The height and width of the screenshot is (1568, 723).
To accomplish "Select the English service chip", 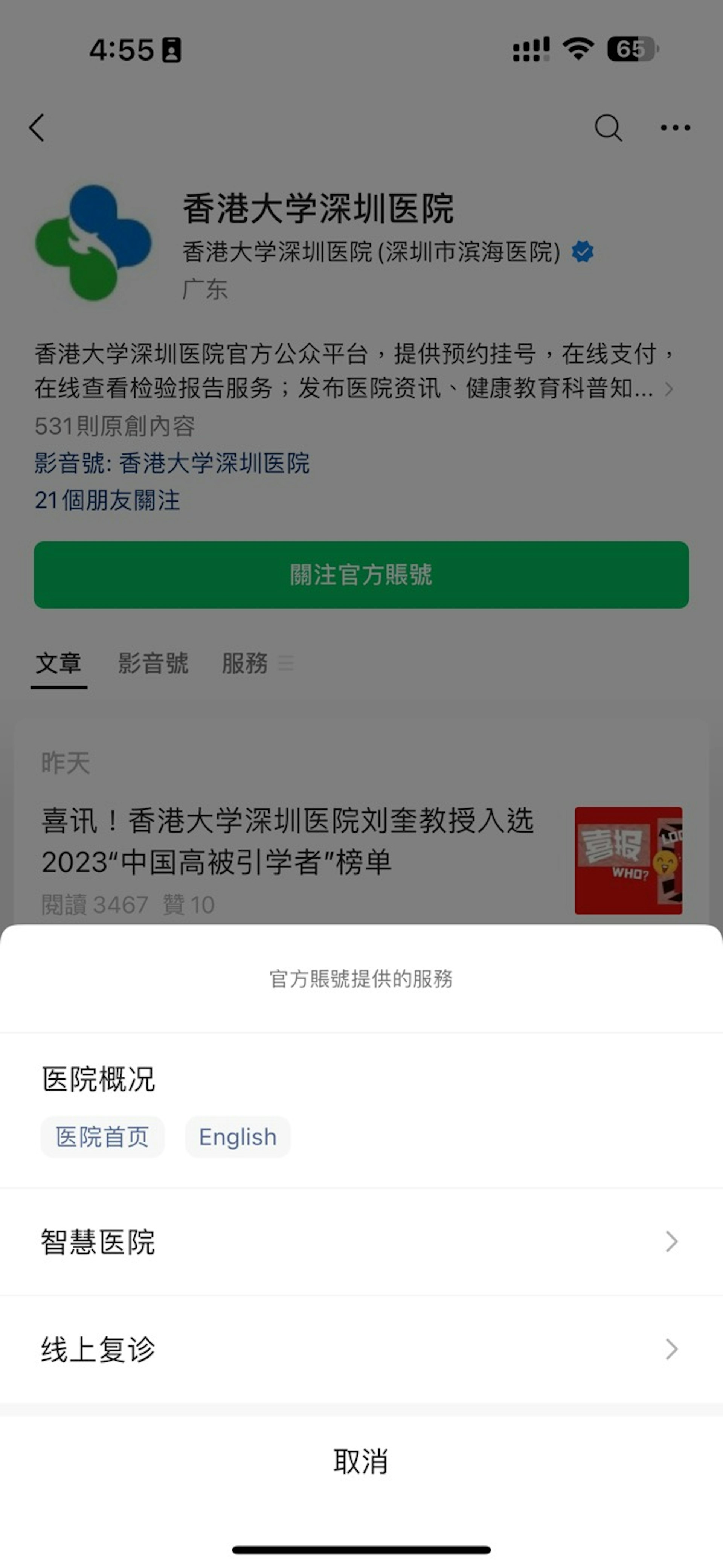I will 238,1137.
